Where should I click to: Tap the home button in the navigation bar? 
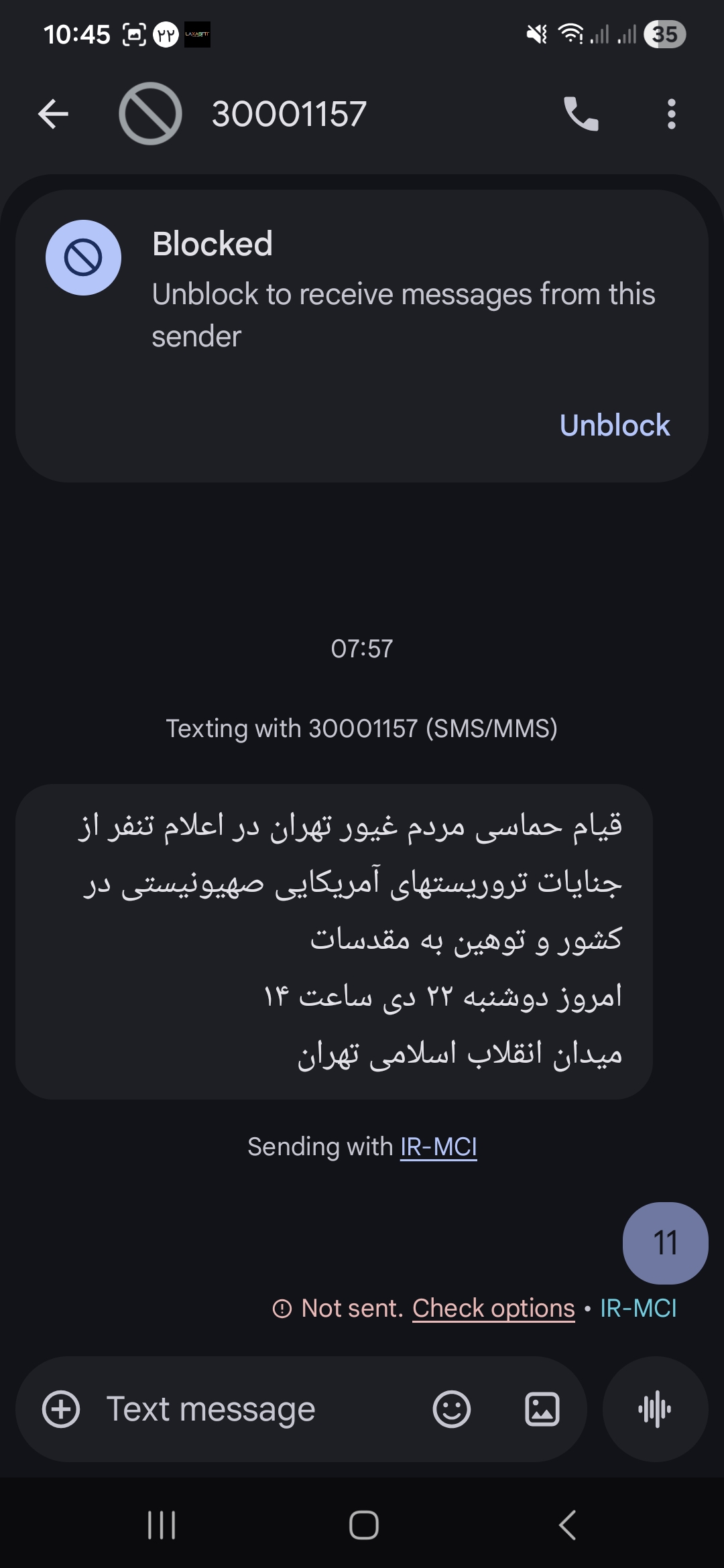click(x=362, y=1526)
